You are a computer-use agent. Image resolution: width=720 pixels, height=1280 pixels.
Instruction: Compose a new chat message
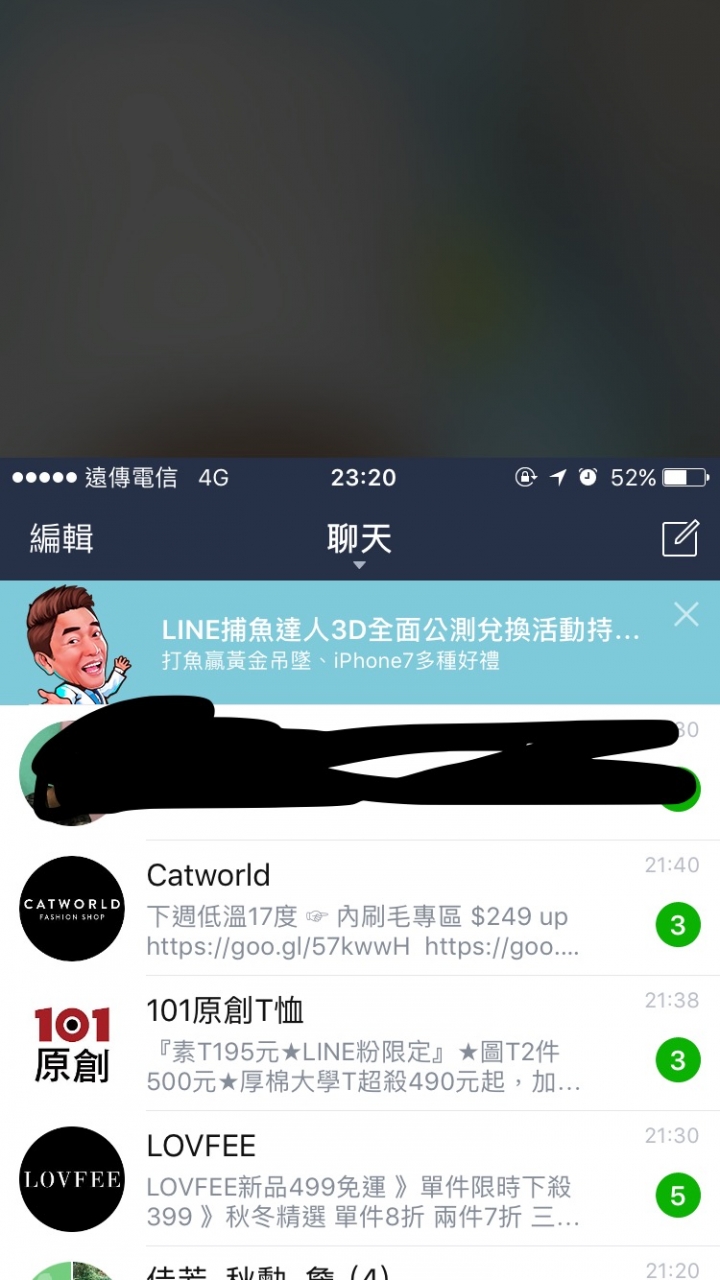click(x=680, y=539)
